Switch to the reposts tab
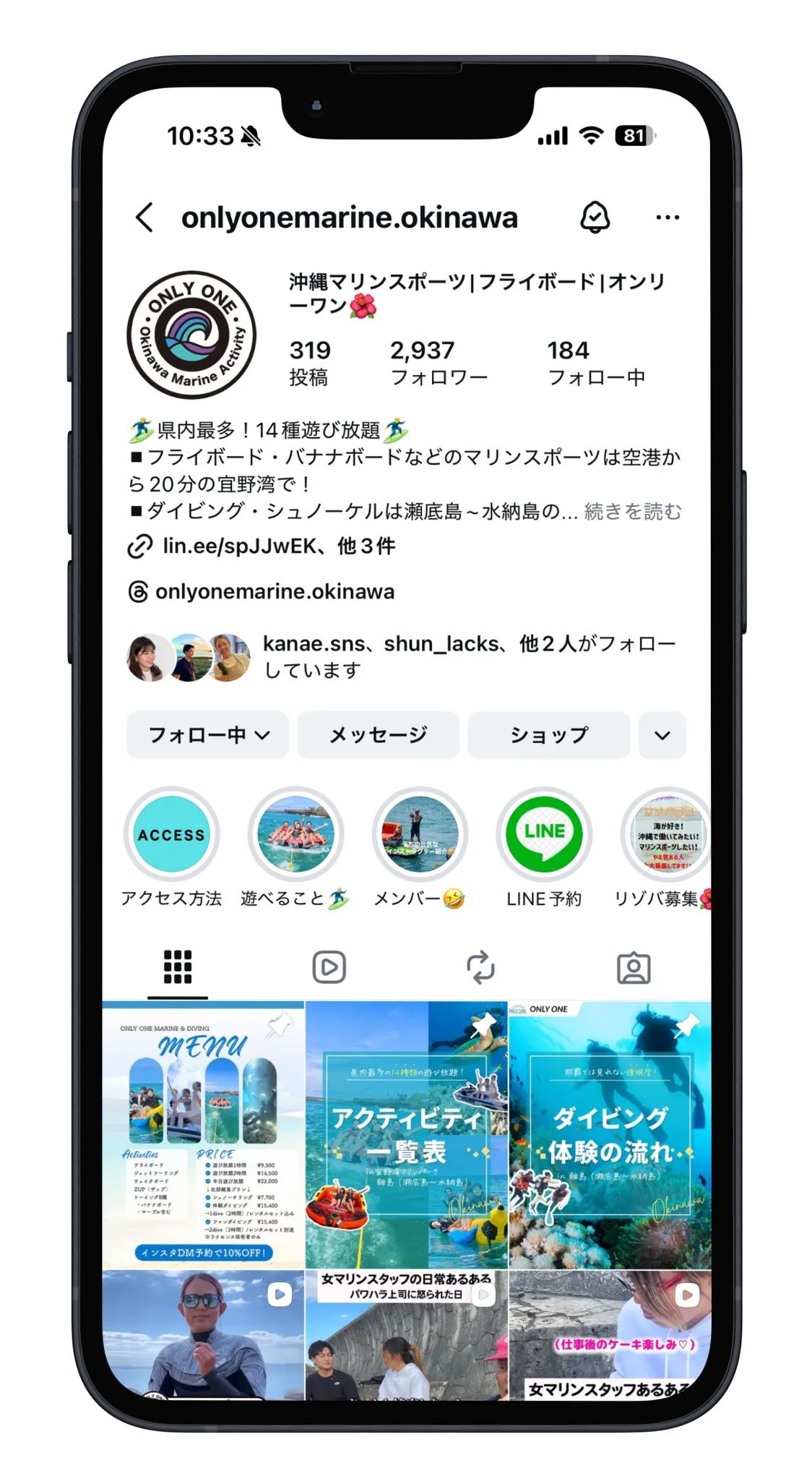Screen dimensions: 812x1481 pyautogui.click(x=480, y=967)
